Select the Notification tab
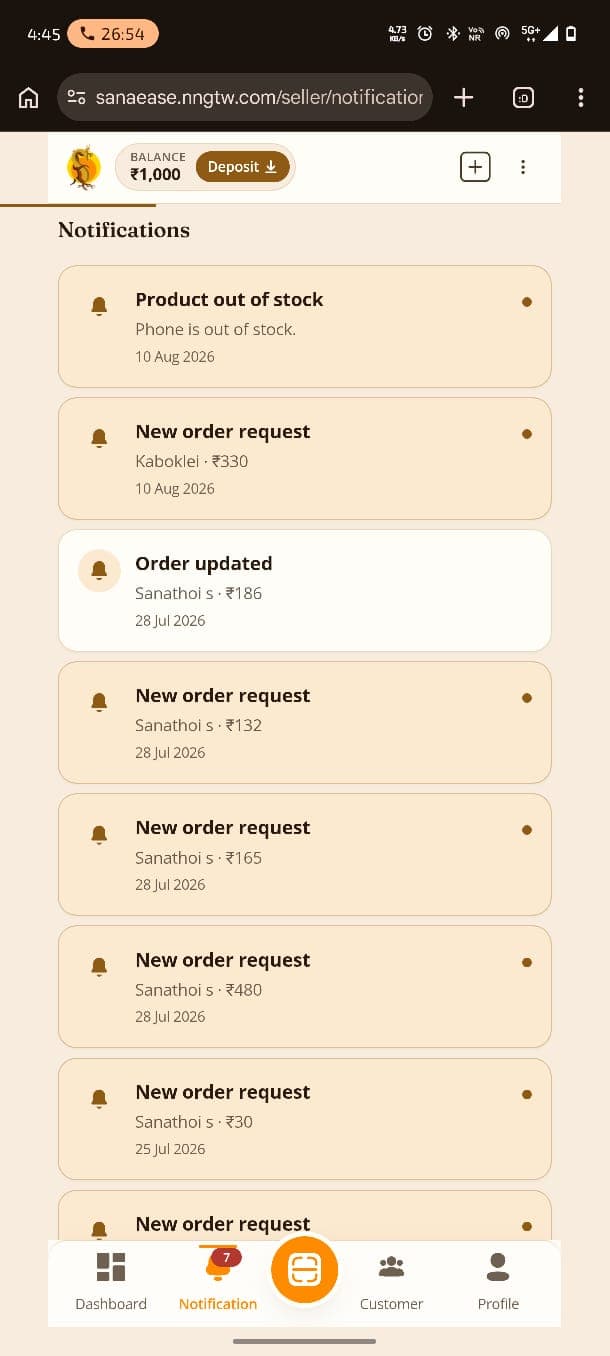The image size is (610, 1356). tap(218, 1281)
